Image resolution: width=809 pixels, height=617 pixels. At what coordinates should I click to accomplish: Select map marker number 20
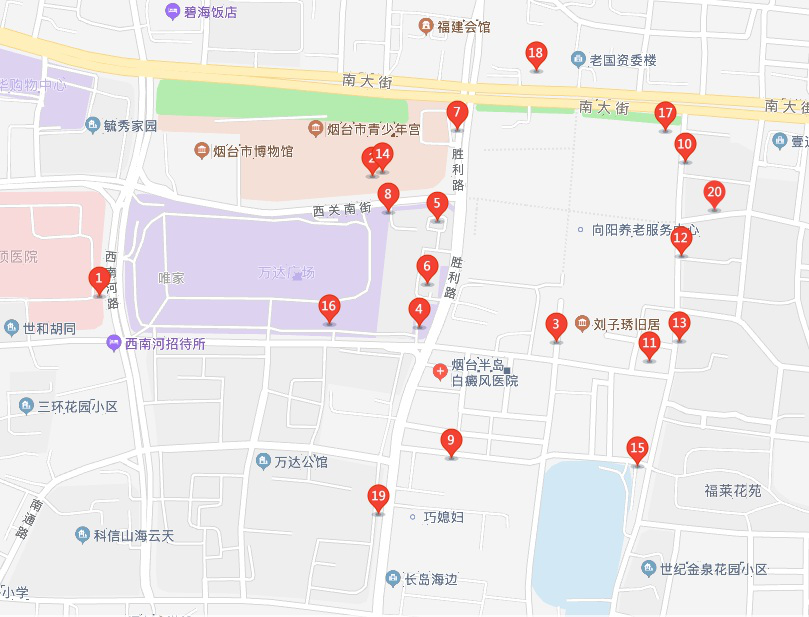point(714,193)
